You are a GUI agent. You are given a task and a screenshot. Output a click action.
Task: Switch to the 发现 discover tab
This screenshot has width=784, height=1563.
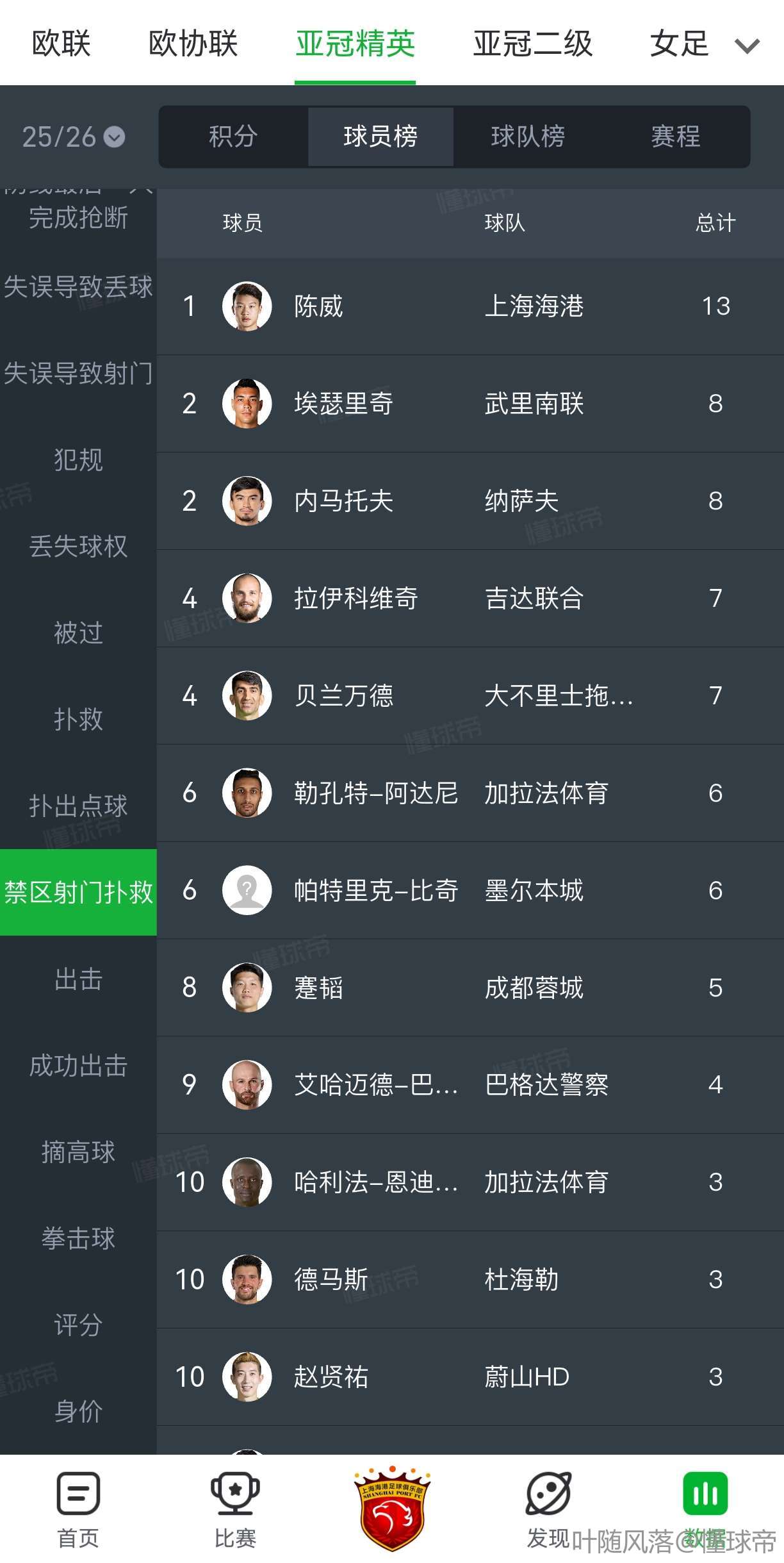pyautogui.click(x=548, y=1509)
